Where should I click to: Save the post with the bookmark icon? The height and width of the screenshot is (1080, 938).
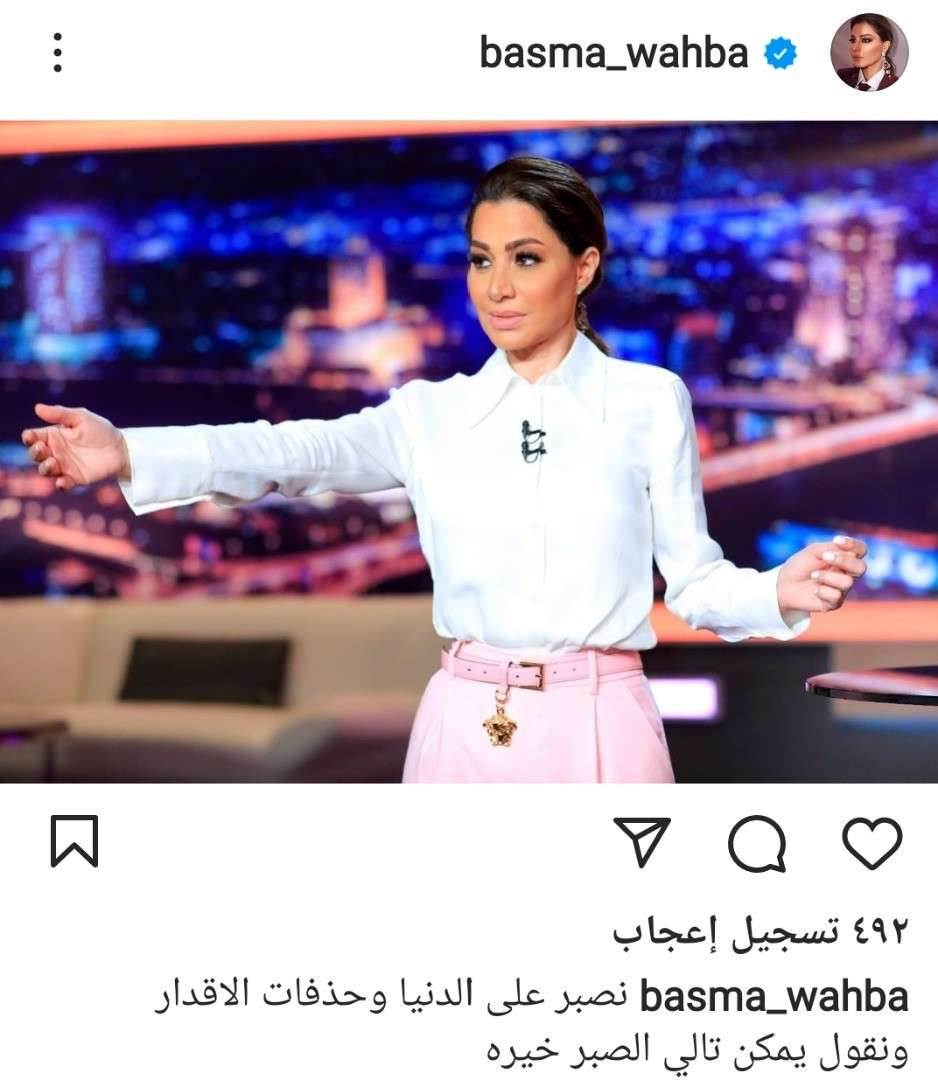pos(75,842)
